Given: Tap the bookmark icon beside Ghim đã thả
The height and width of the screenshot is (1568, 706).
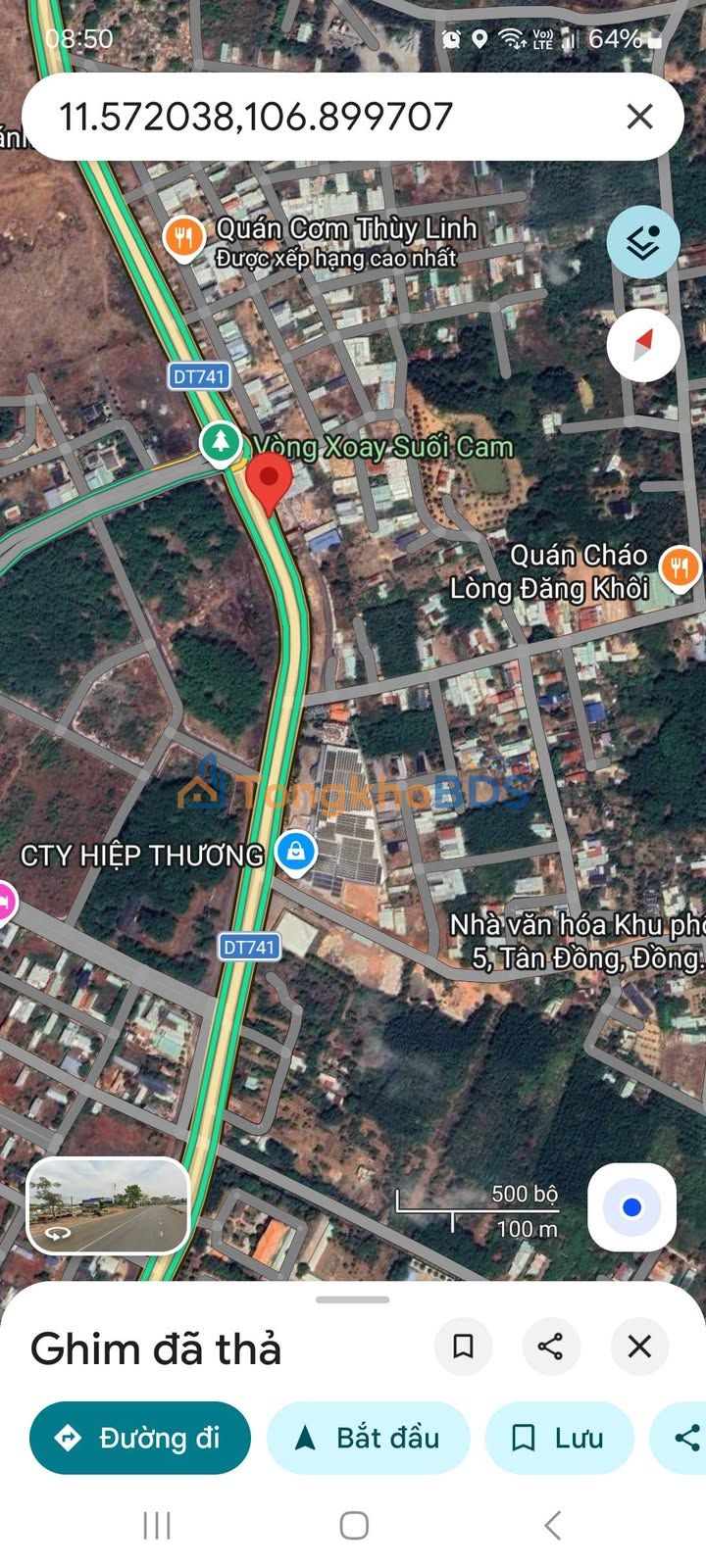Looking at the screenshot, I should (x=463, y=1347).
